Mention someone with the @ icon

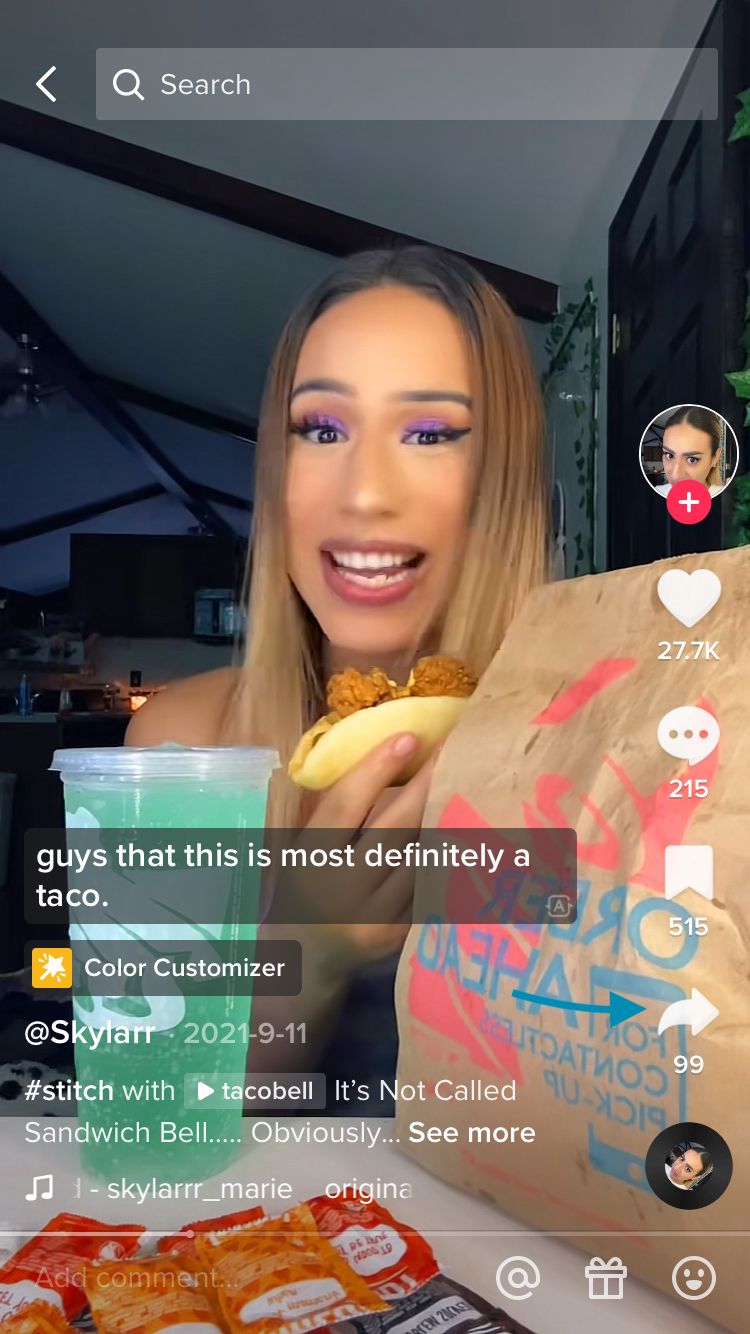(518, 1277)
